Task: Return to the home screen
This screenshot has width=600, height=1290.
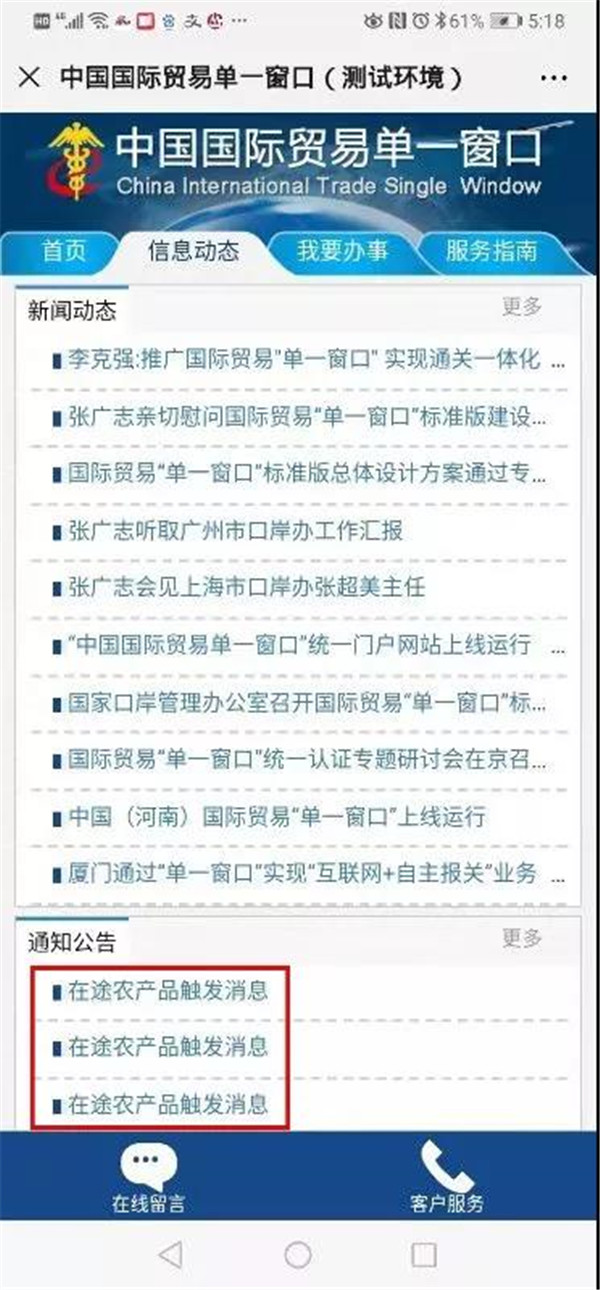Action: 297,1254
